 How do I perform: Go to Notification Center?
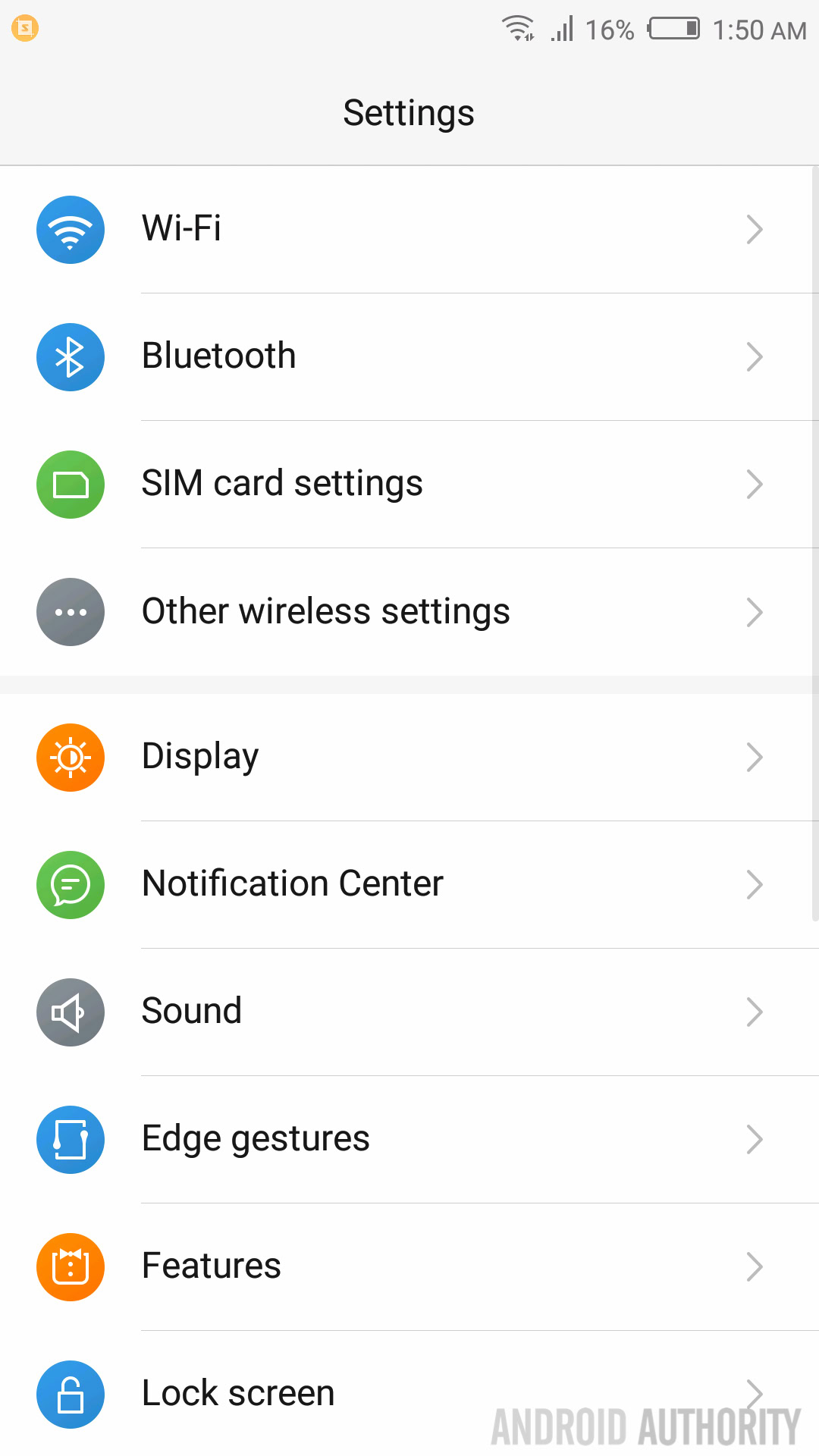point(409,884)
